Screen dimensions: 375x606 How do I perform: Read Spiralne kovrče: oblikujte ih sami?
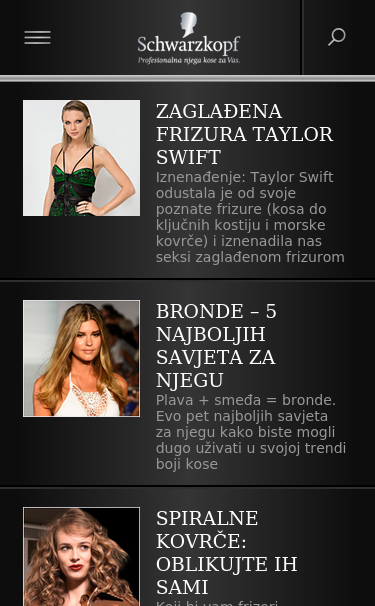tap(227, 552)
